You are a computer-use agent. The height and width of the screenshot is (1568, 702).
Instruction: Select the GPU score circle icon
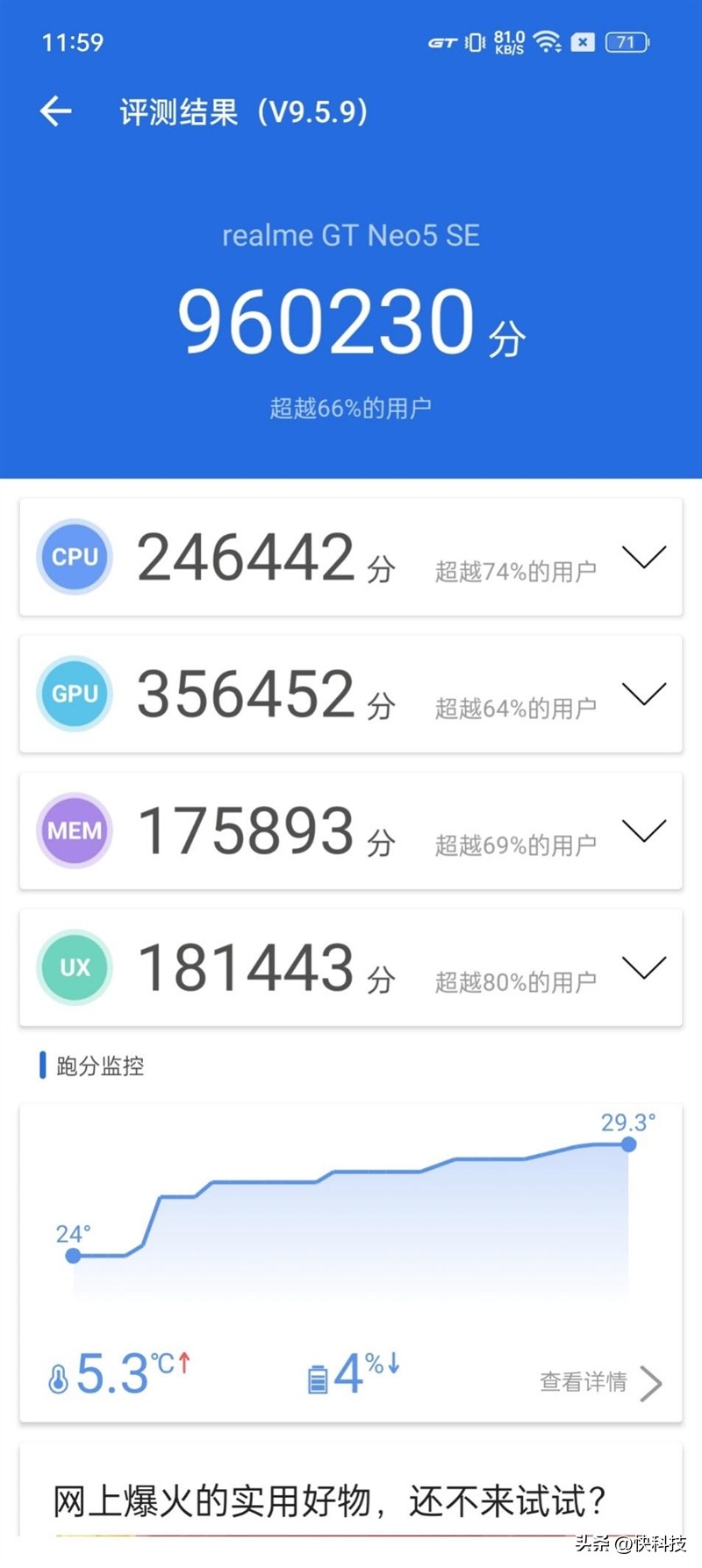(x=74, y=694)
